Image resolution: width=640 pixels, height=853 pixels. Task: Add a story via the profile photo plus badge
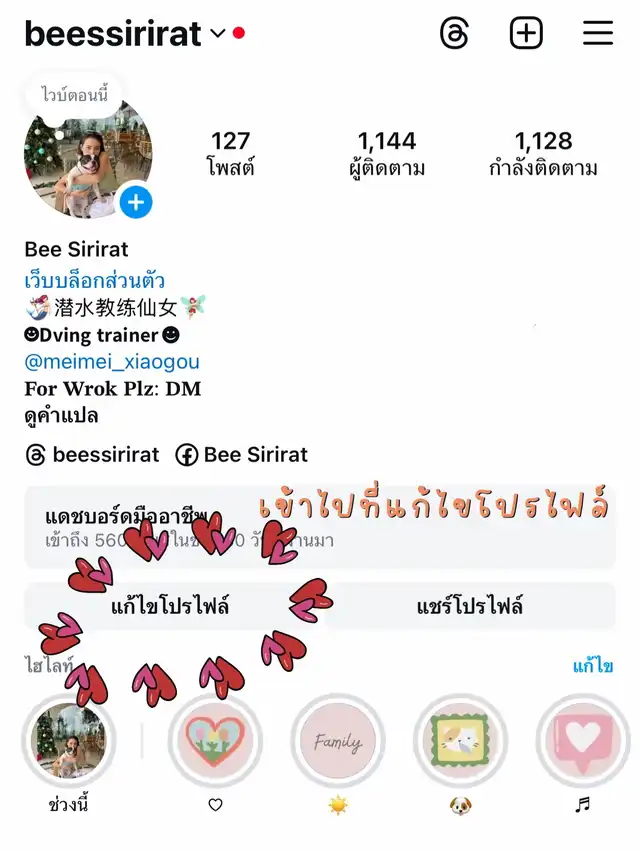[136, 203]
